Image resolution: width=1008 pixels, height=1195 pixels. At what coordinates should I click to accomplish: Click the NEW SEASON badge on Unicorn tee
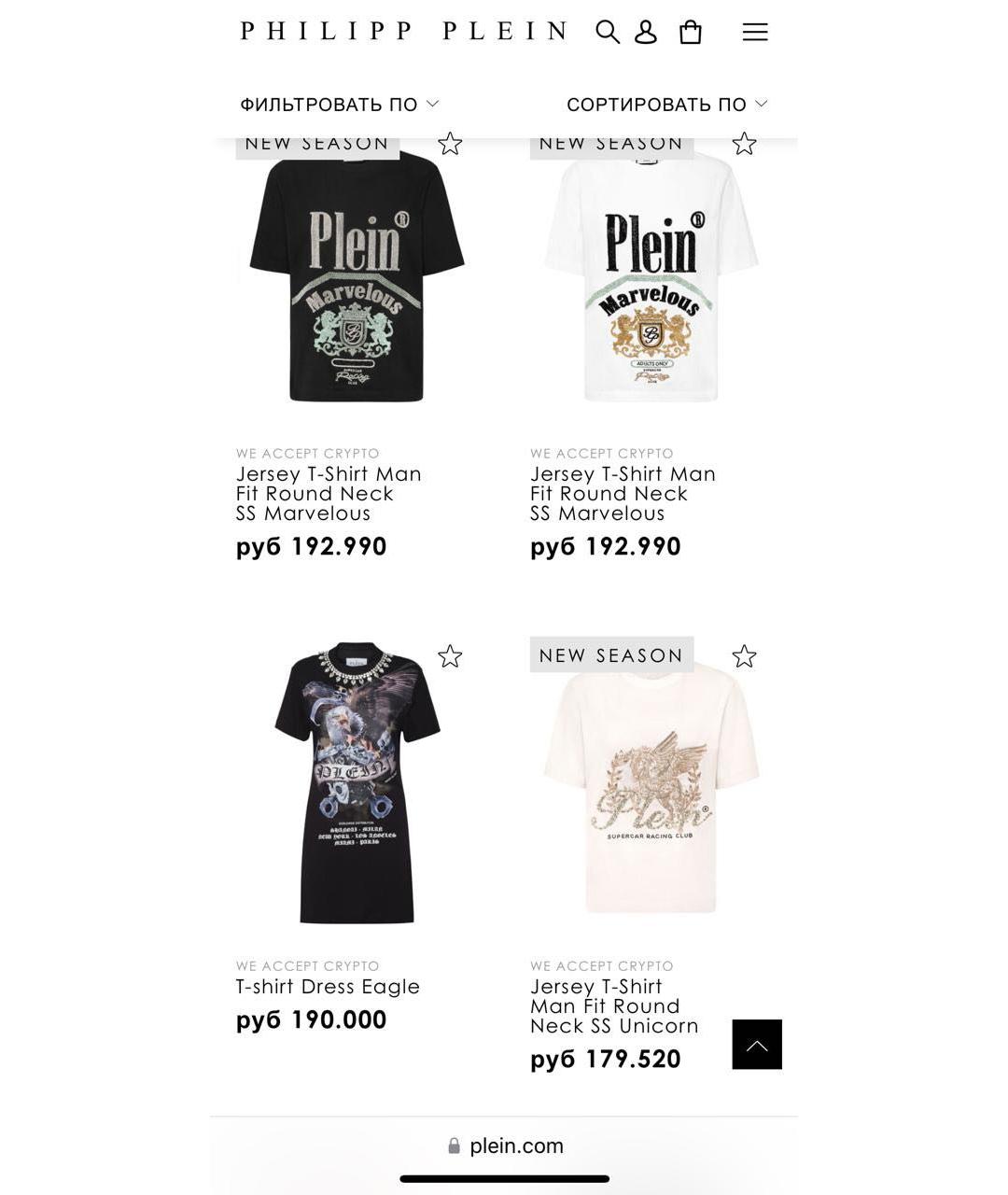pyautogui.click(x=611, y=654)
